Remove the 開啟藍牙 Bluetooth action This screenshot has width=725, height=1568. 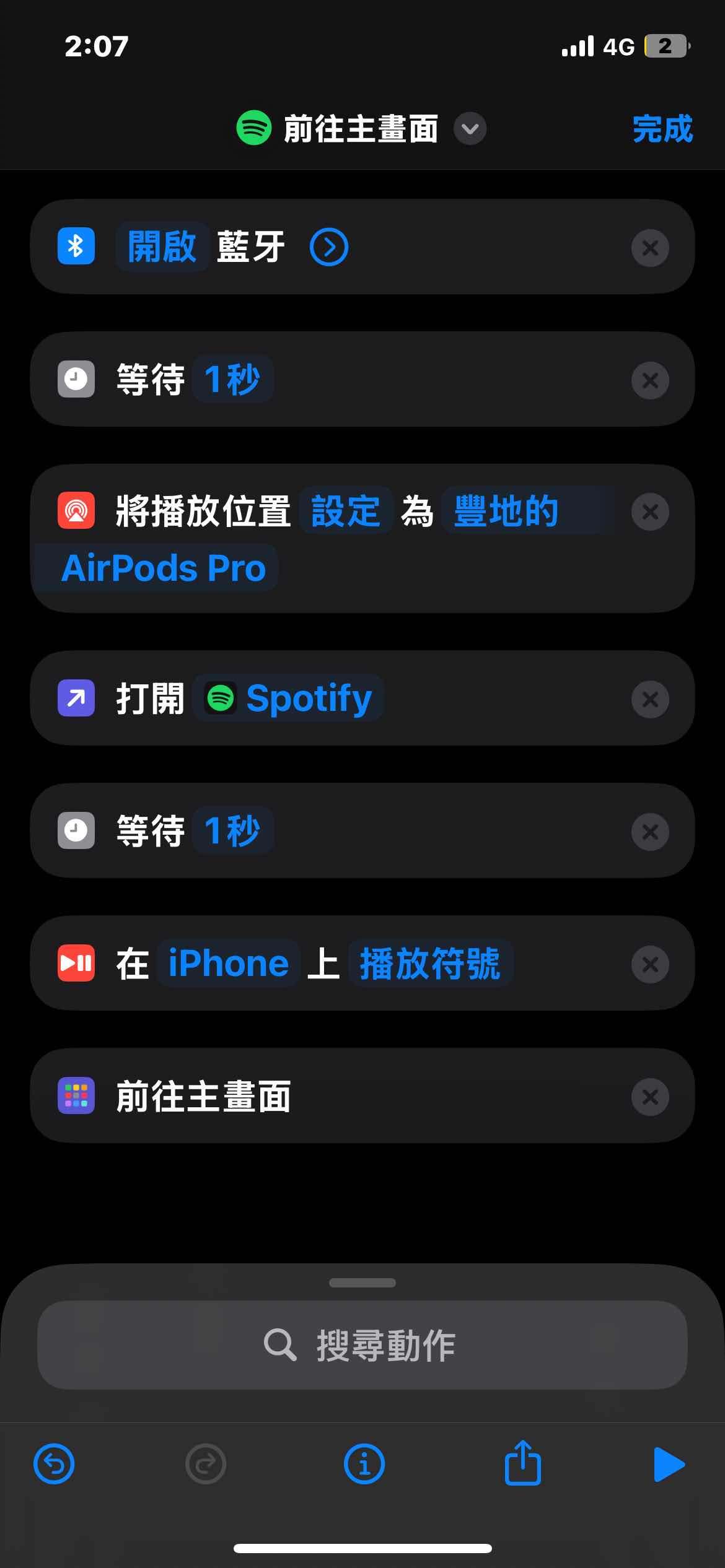click(x=649, y=248)
